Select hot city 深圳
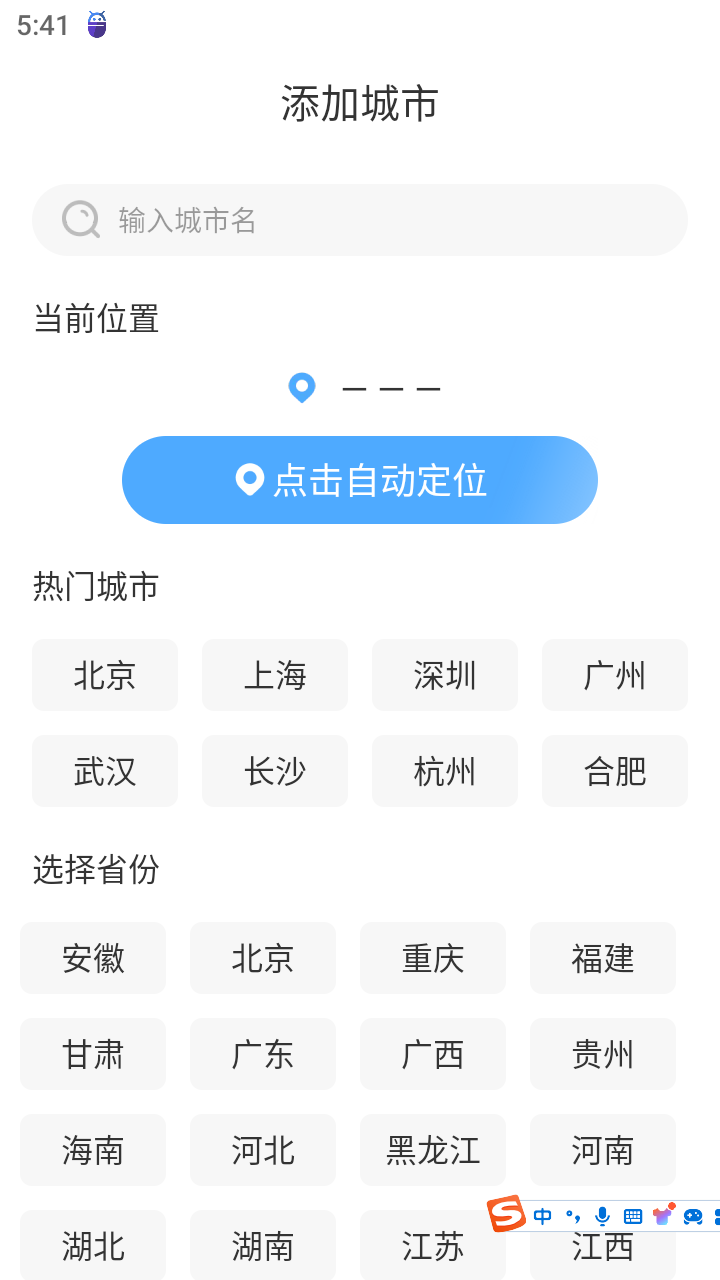720x1280 pixels. (445, 675)
